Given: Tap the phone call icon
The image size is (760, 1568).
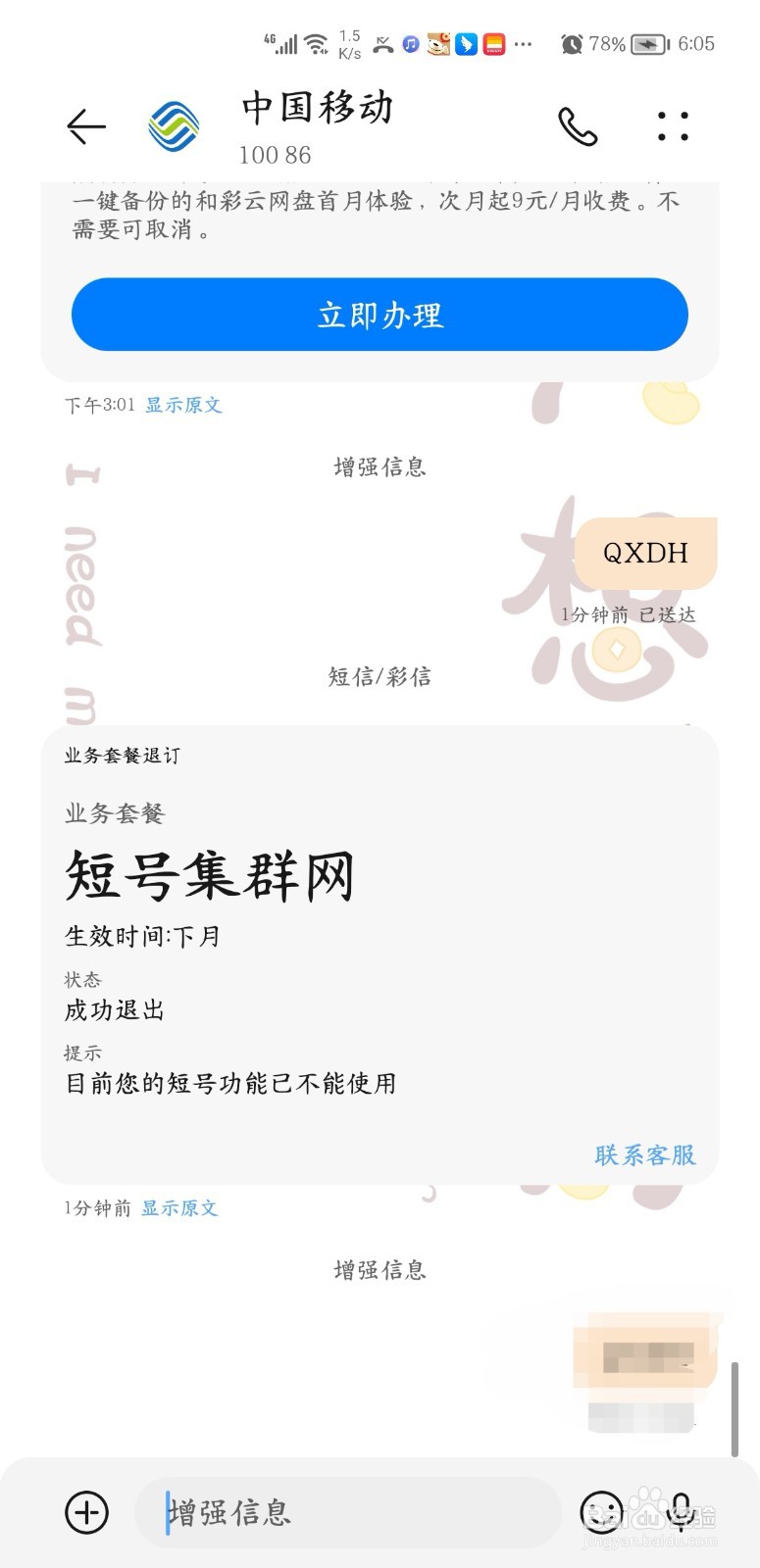Looking at the screenshot, I should click(x=577, y=126).
